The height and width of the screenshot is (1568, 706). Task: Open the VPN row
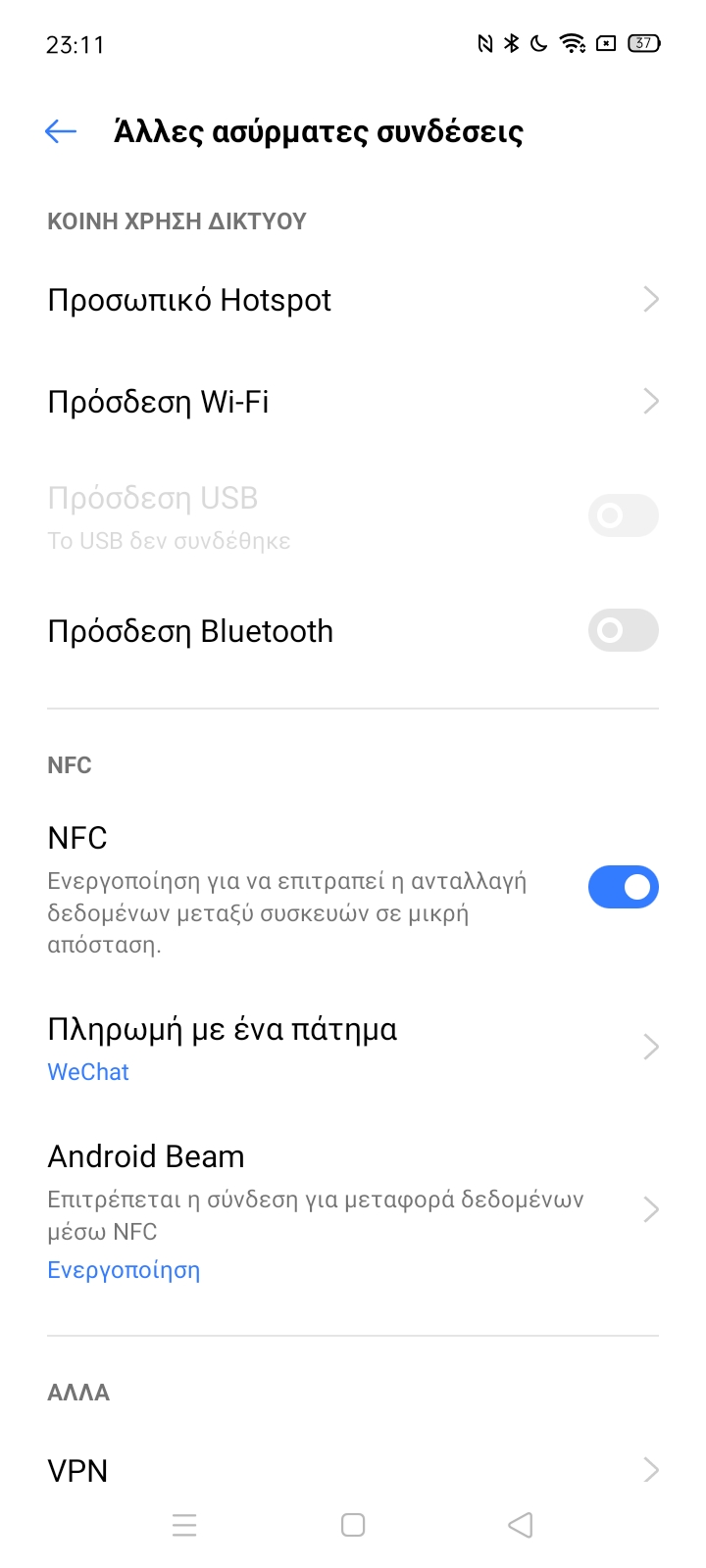coord(353,1470)
